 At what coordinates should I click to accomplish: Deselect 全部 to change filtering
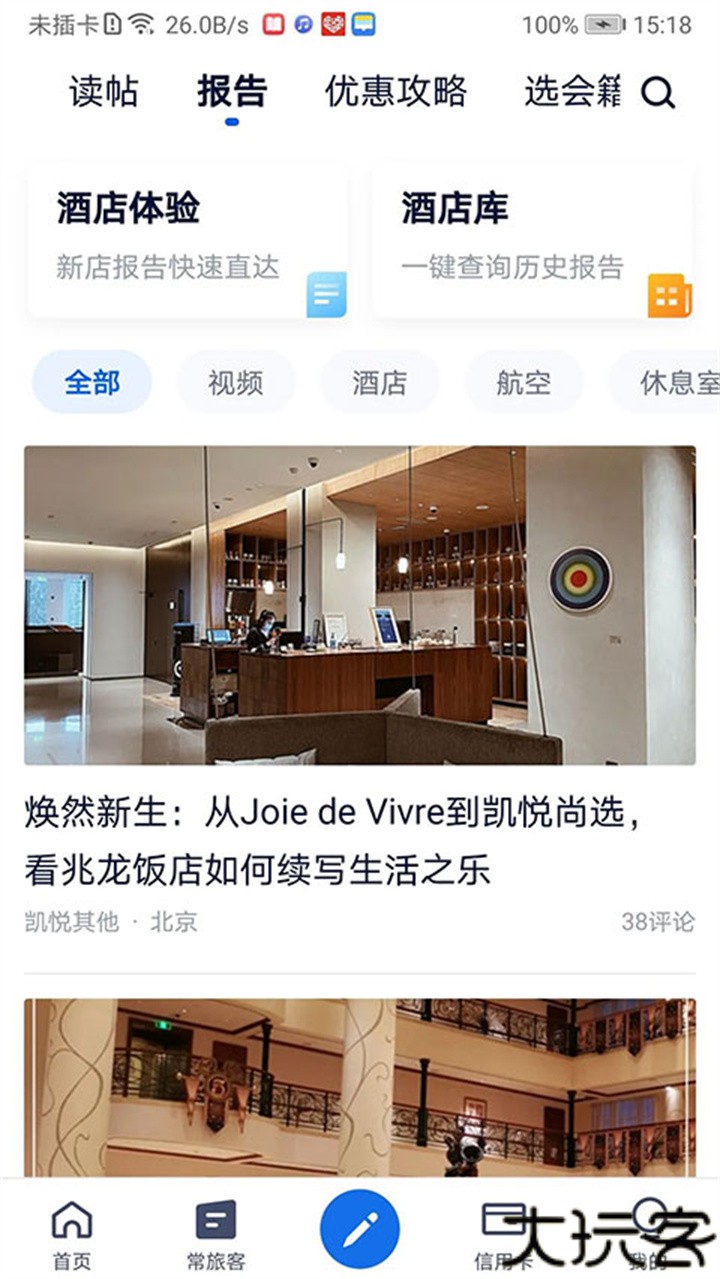91,381
